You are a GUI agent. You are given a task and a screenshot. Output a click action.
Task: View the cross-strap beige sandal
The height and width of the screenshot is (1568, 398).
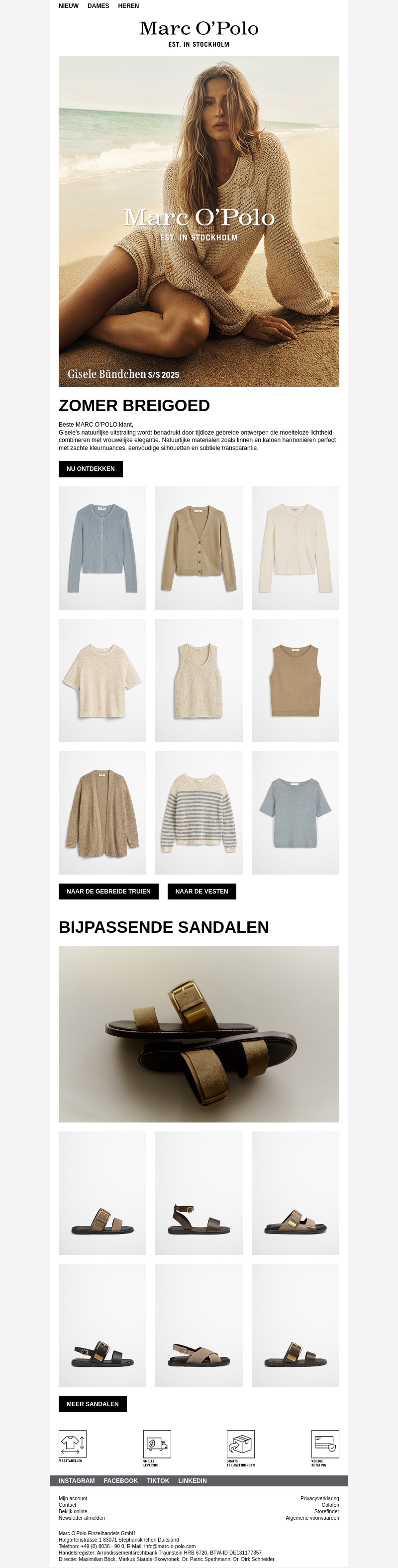[x=199, y=1325]
